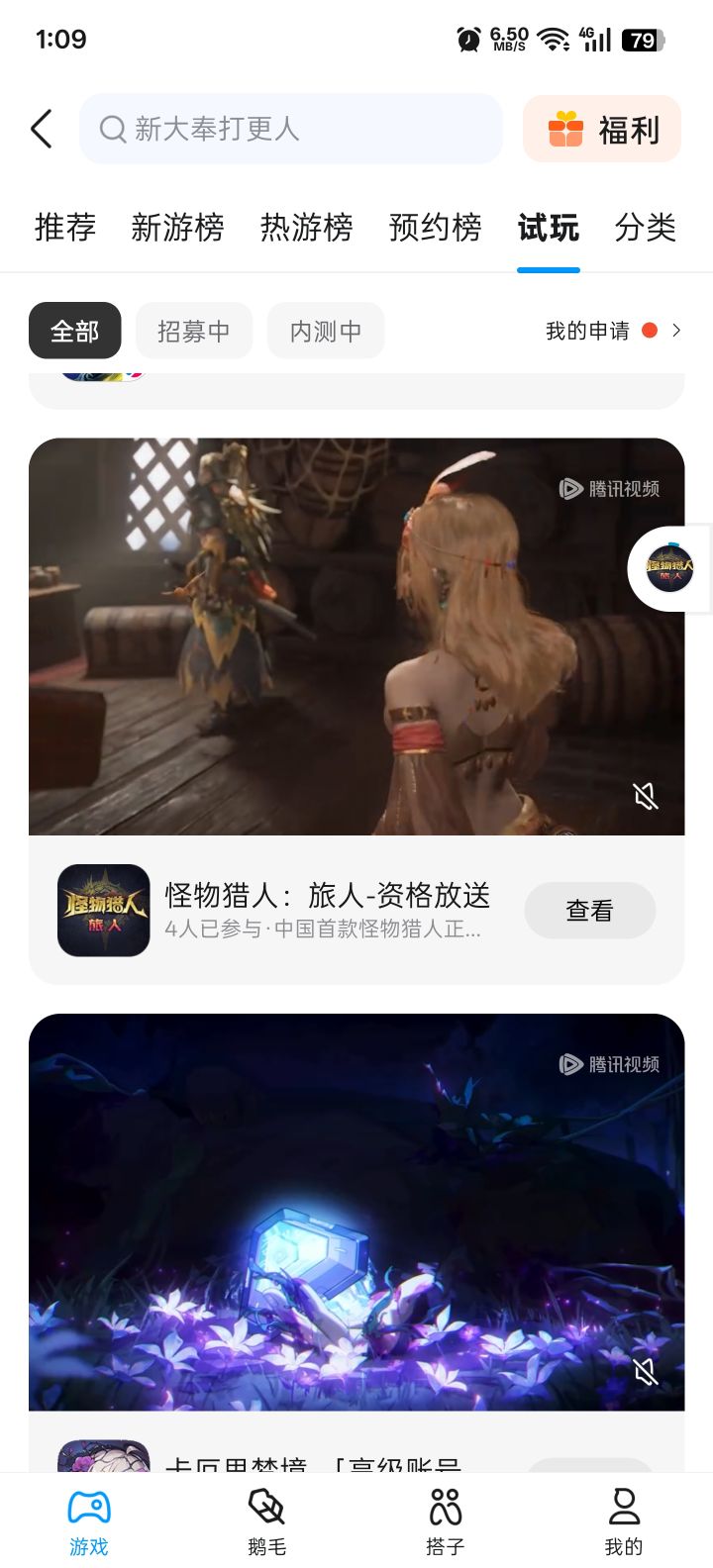Open 我的 profile icon in bottom navigation
The image size is (713, 1568).
click(623, 1503)
